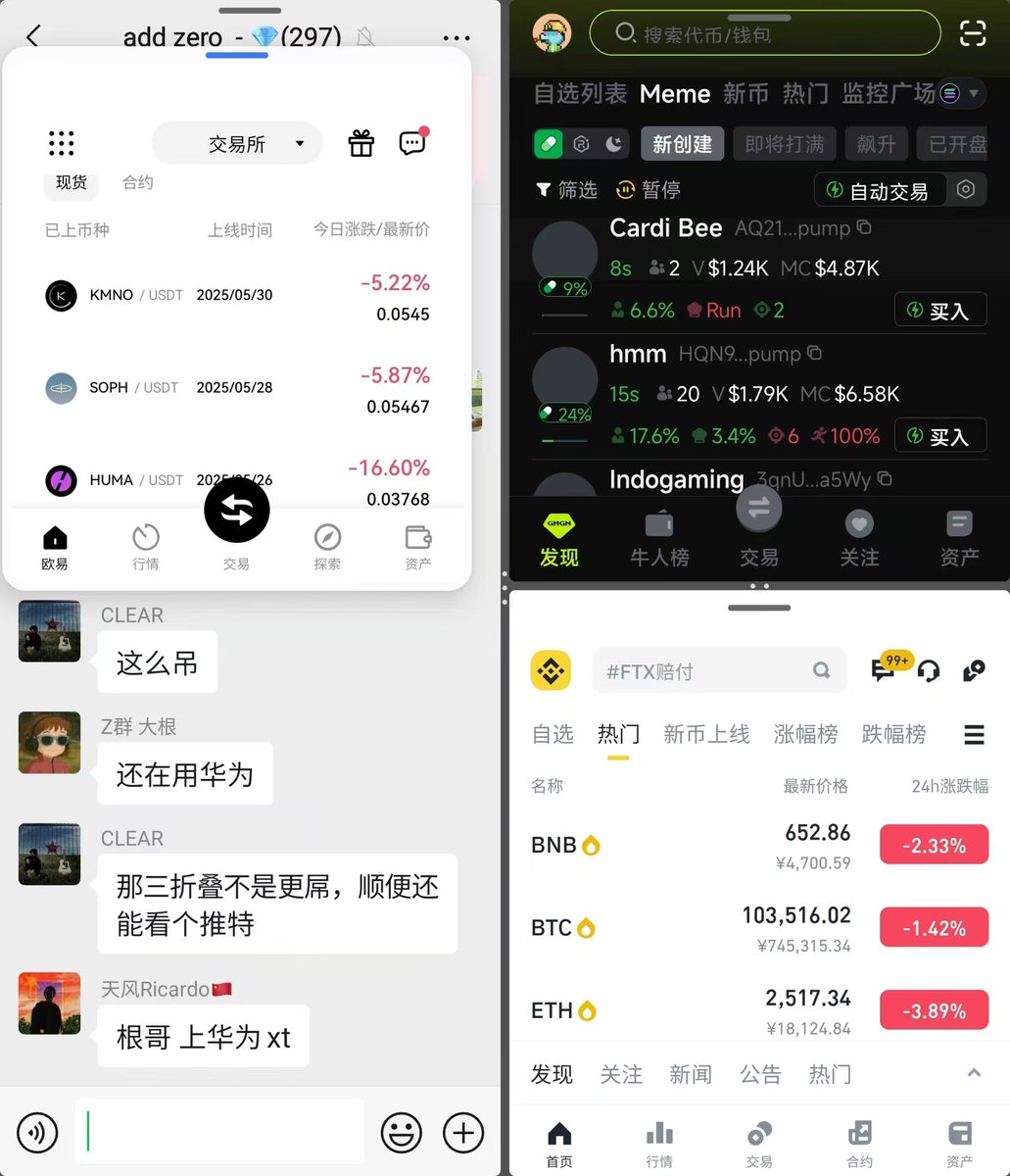Image resolution: width=1010 pixels, height=1176 pixels.
Task: Open the 合约 tab in Binance
Action: [859, 1144]
